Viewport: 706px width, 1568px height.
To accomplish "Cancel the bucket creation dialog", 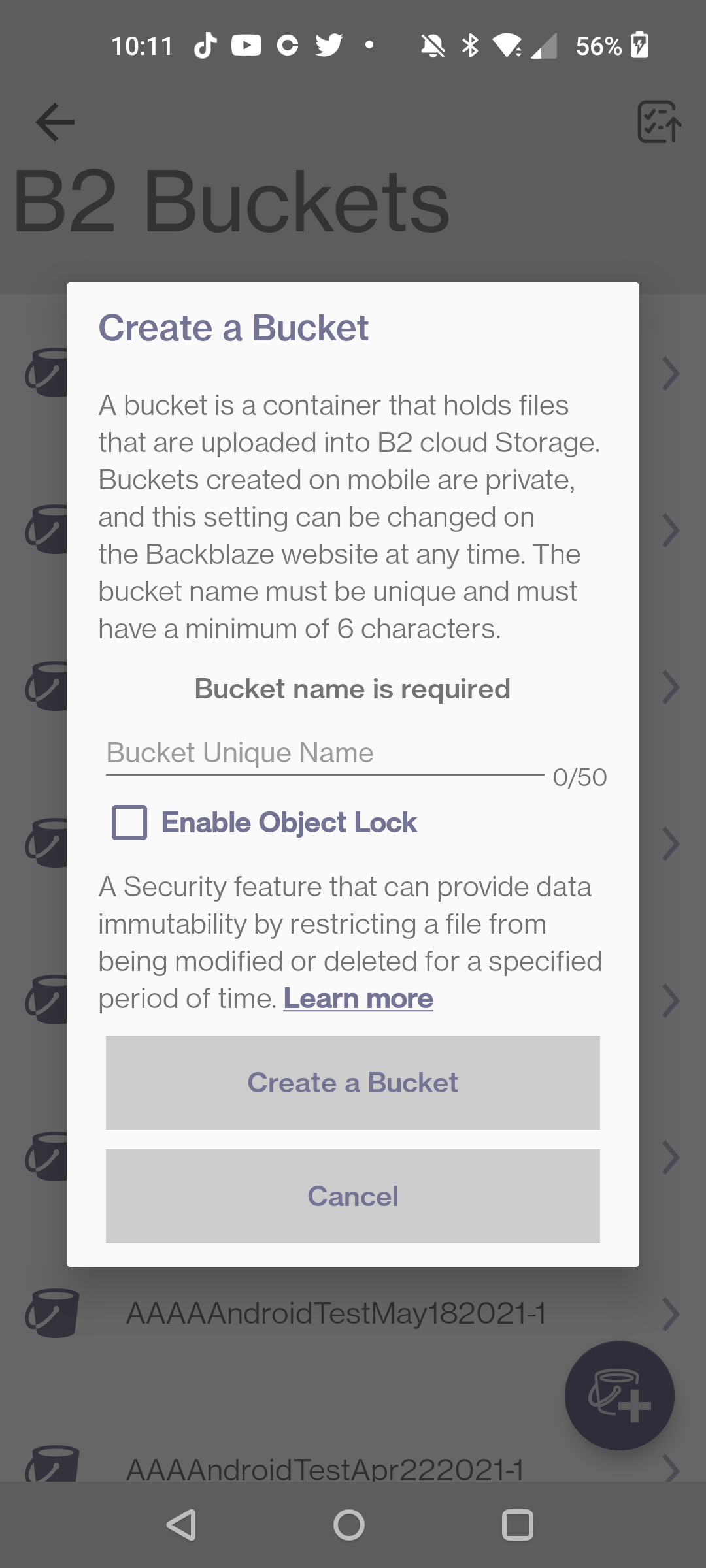I will point(353,1196).
